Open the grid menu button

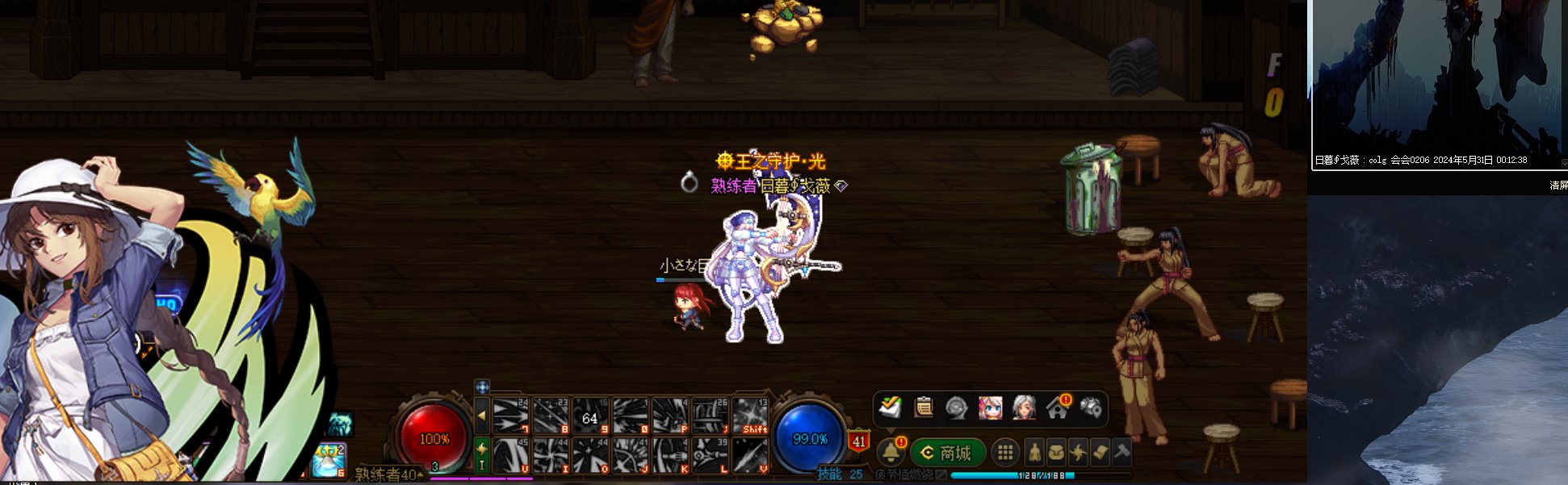pos(1004,453)
